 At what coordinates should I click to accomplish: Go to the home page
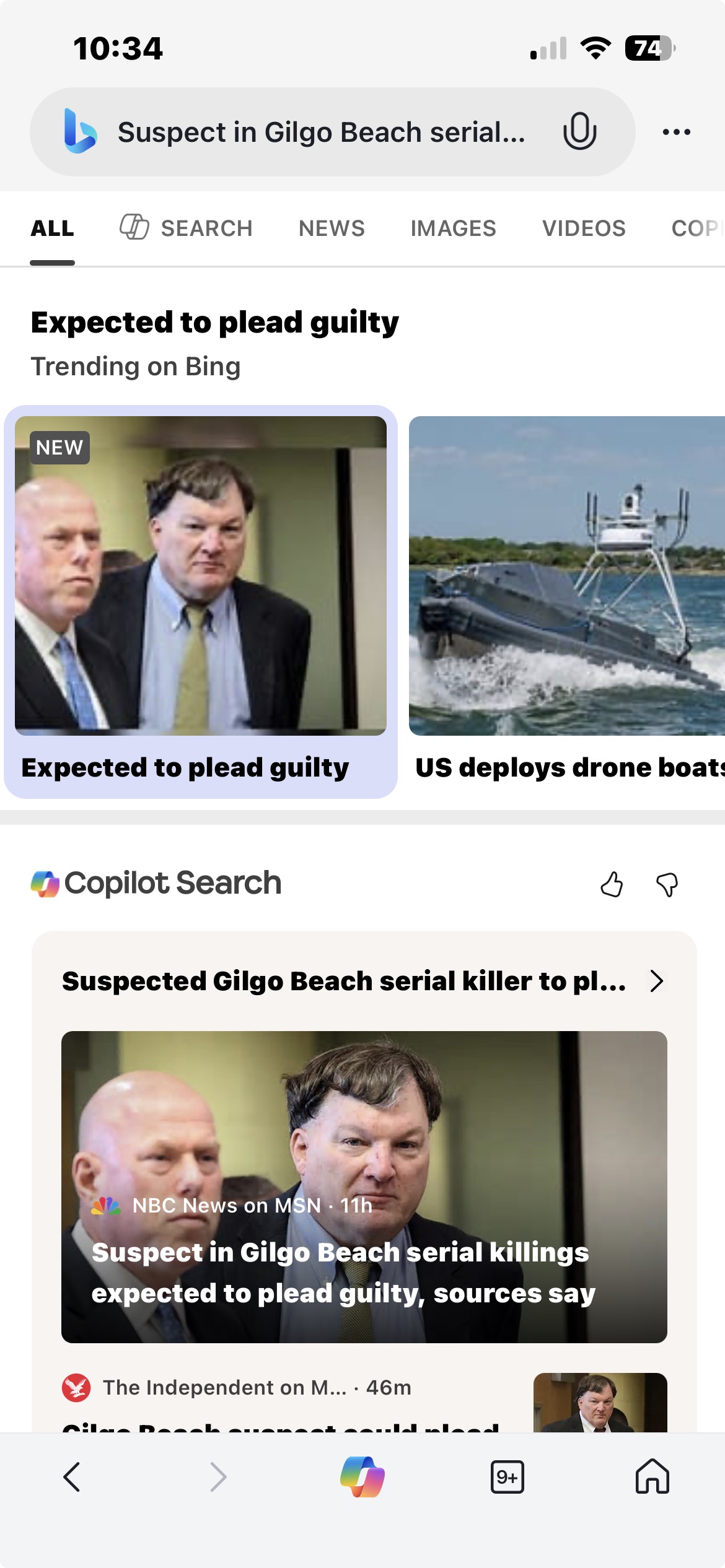point(652,1477)
